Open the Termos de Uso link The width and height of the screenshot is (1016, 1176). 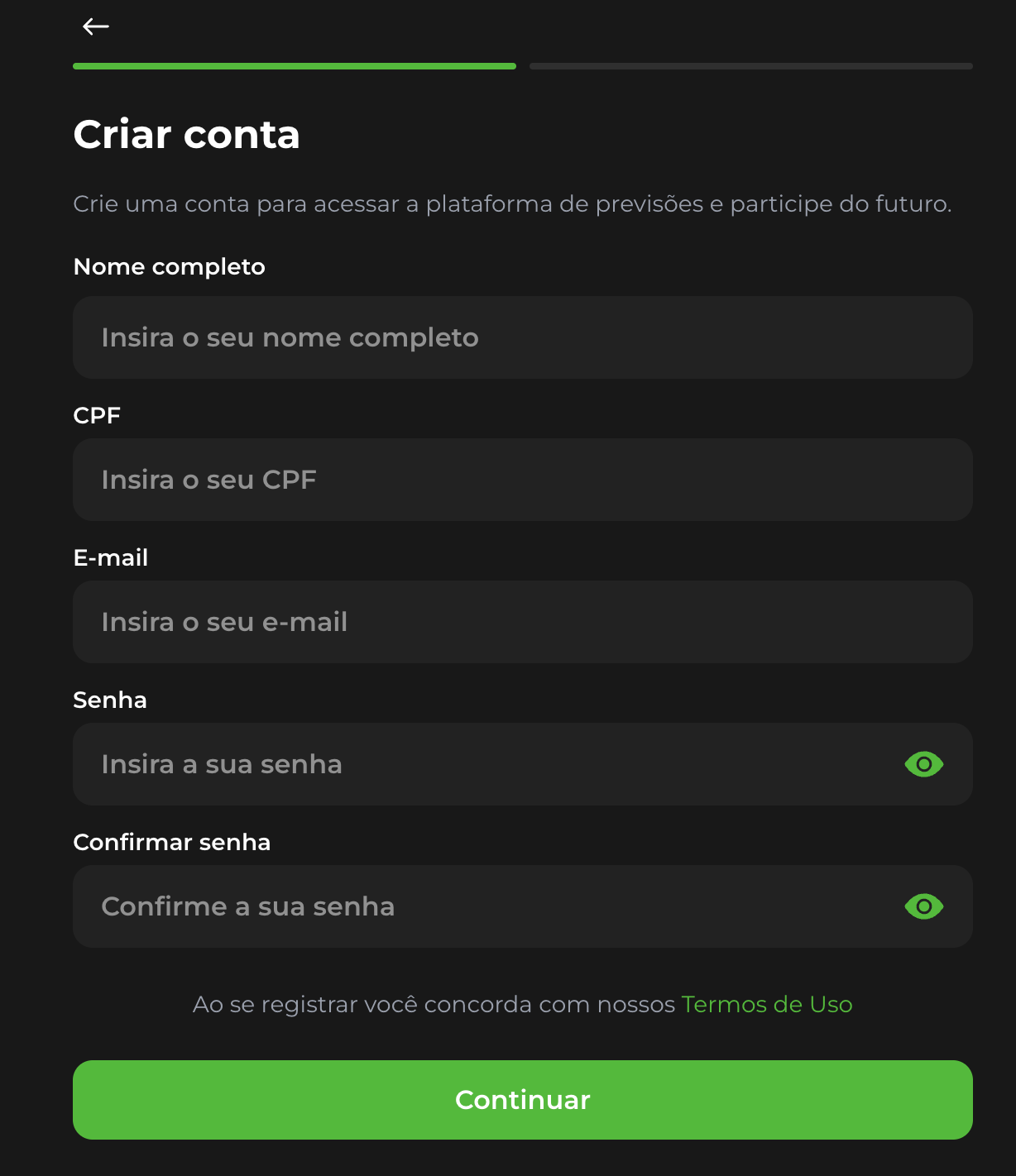[x=767, y=1005]
